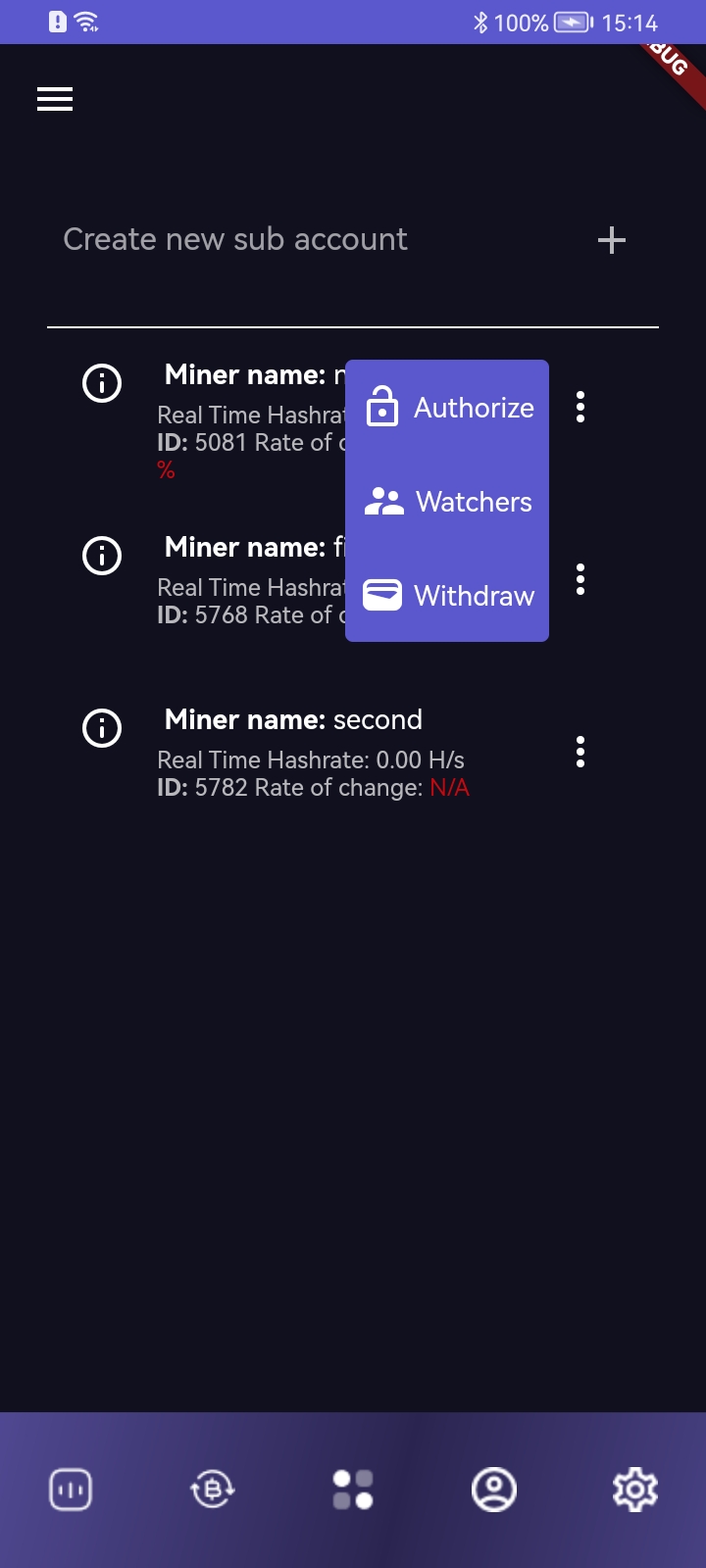Select the Authorize lock icon in popup
The image size is (706, 1568).
(382, 407)
